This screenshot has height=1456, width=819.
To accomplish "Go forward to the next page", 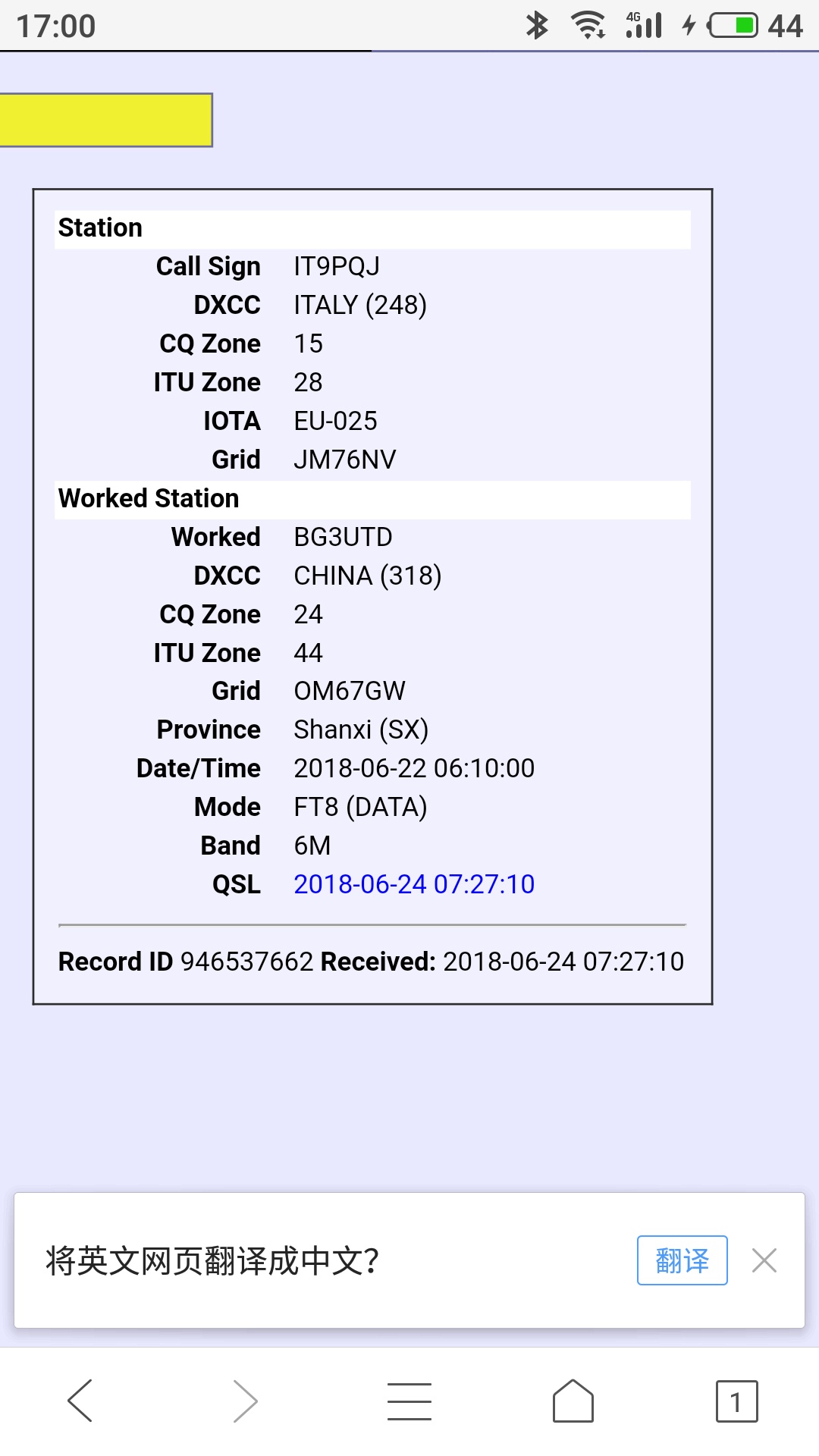I will pyautogui.click(x=245, y=1401).
